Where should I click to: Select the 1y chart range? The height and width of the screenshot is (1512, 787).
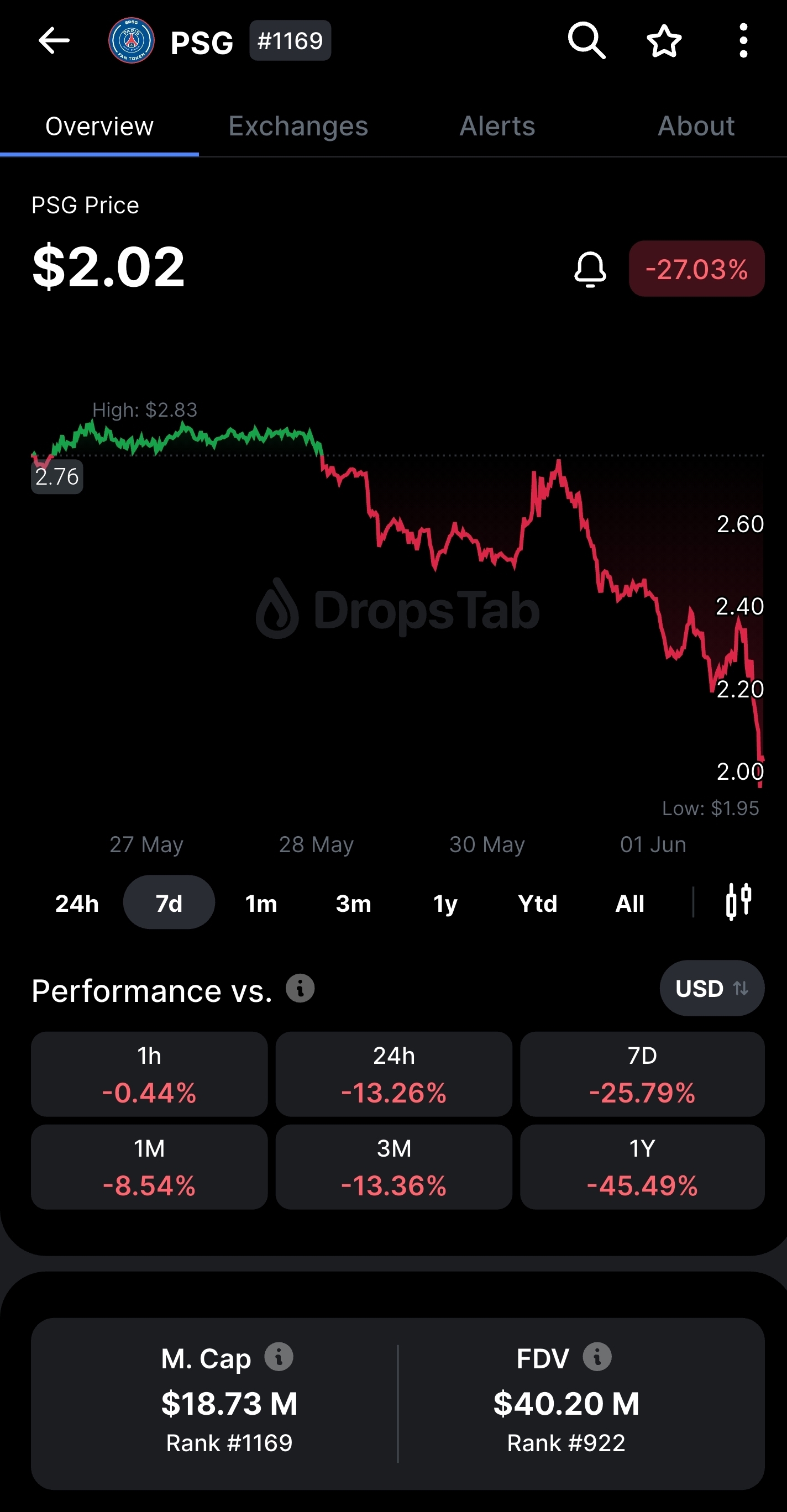[x=445, y=903]
